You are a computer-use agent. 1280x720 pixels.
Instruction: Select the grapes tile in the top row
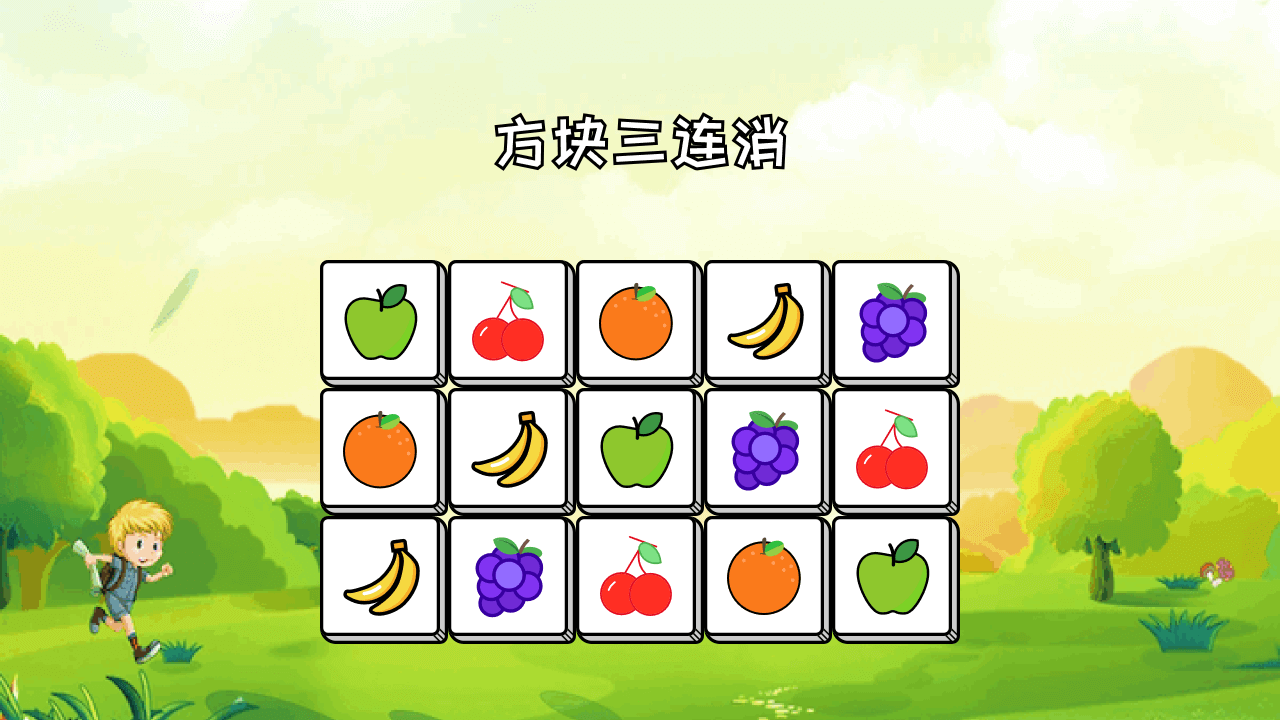892,322
